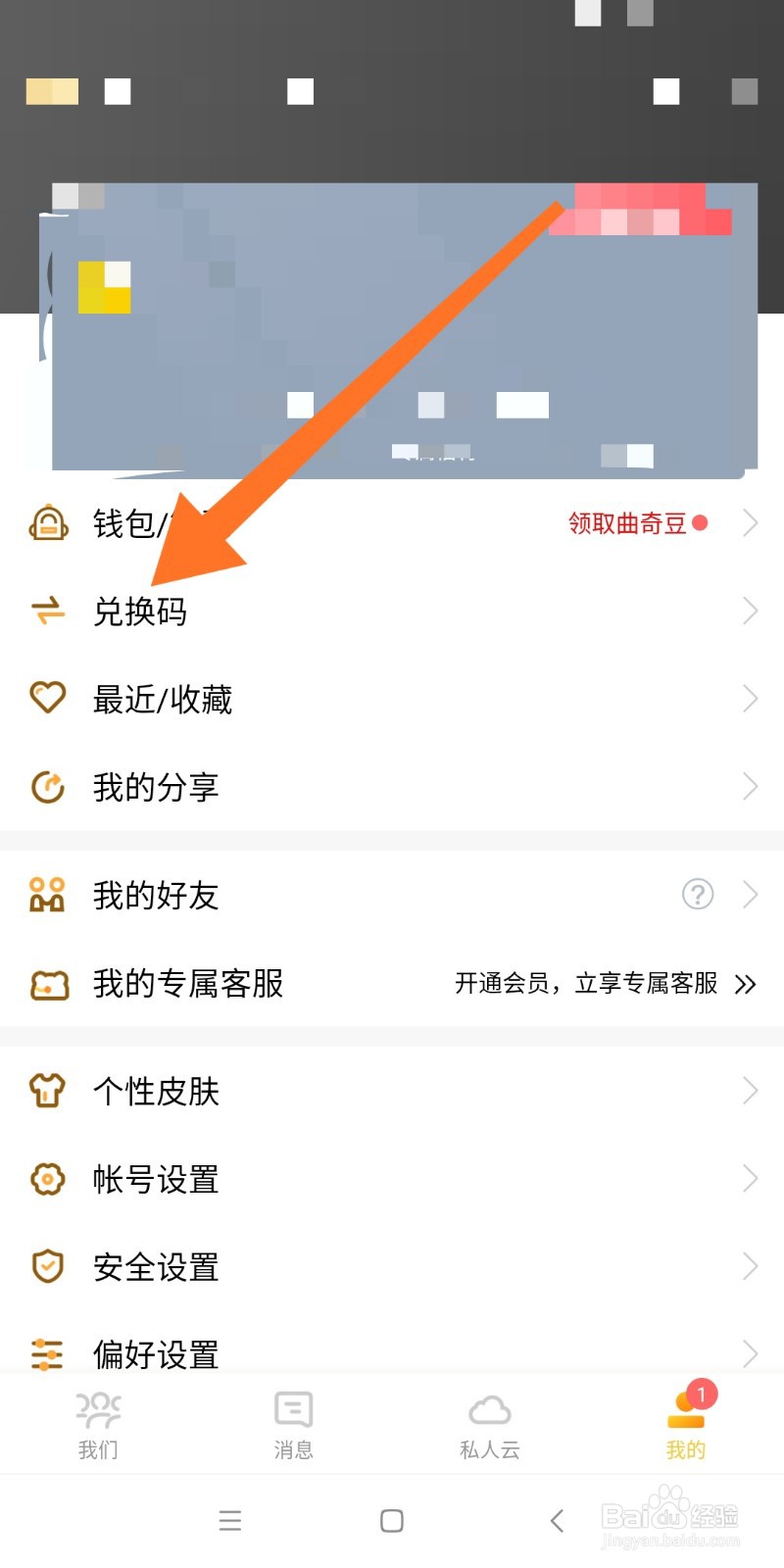
Task: Select the 兑换码 exchange code icon
Action: click(47, 611)
